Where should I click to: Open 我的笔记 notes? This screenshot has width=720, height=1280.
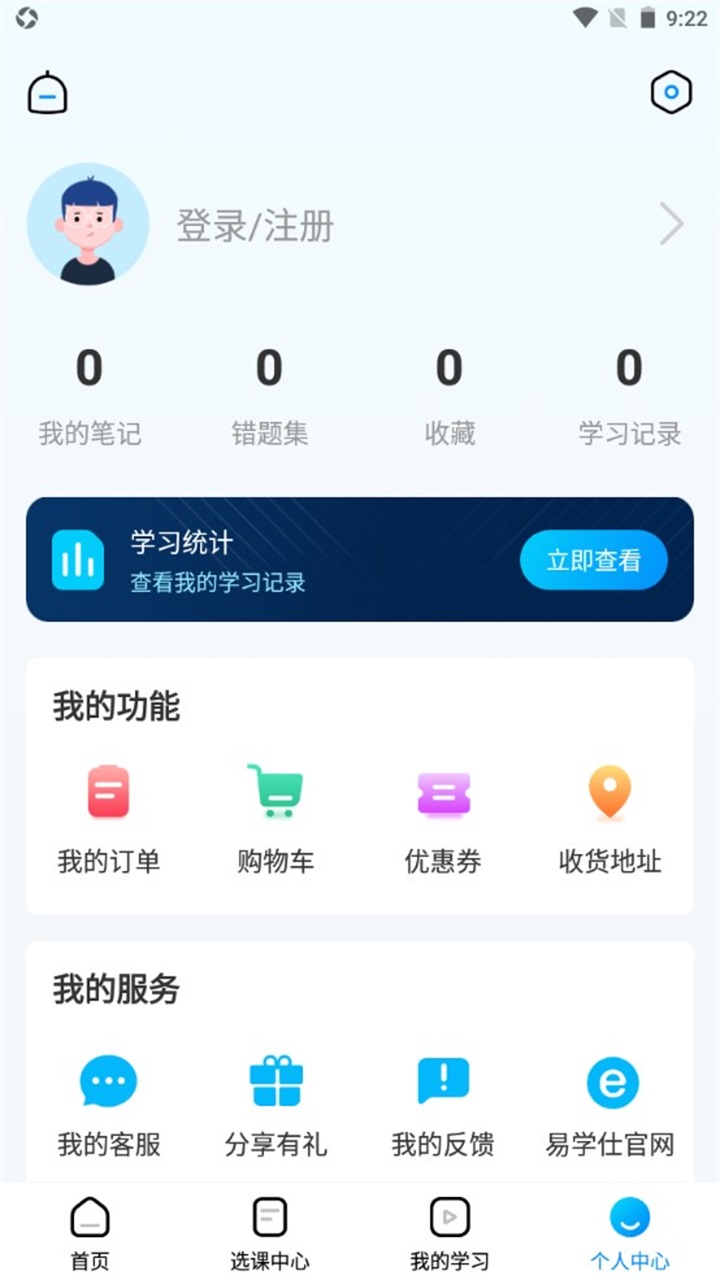[90, 395]
